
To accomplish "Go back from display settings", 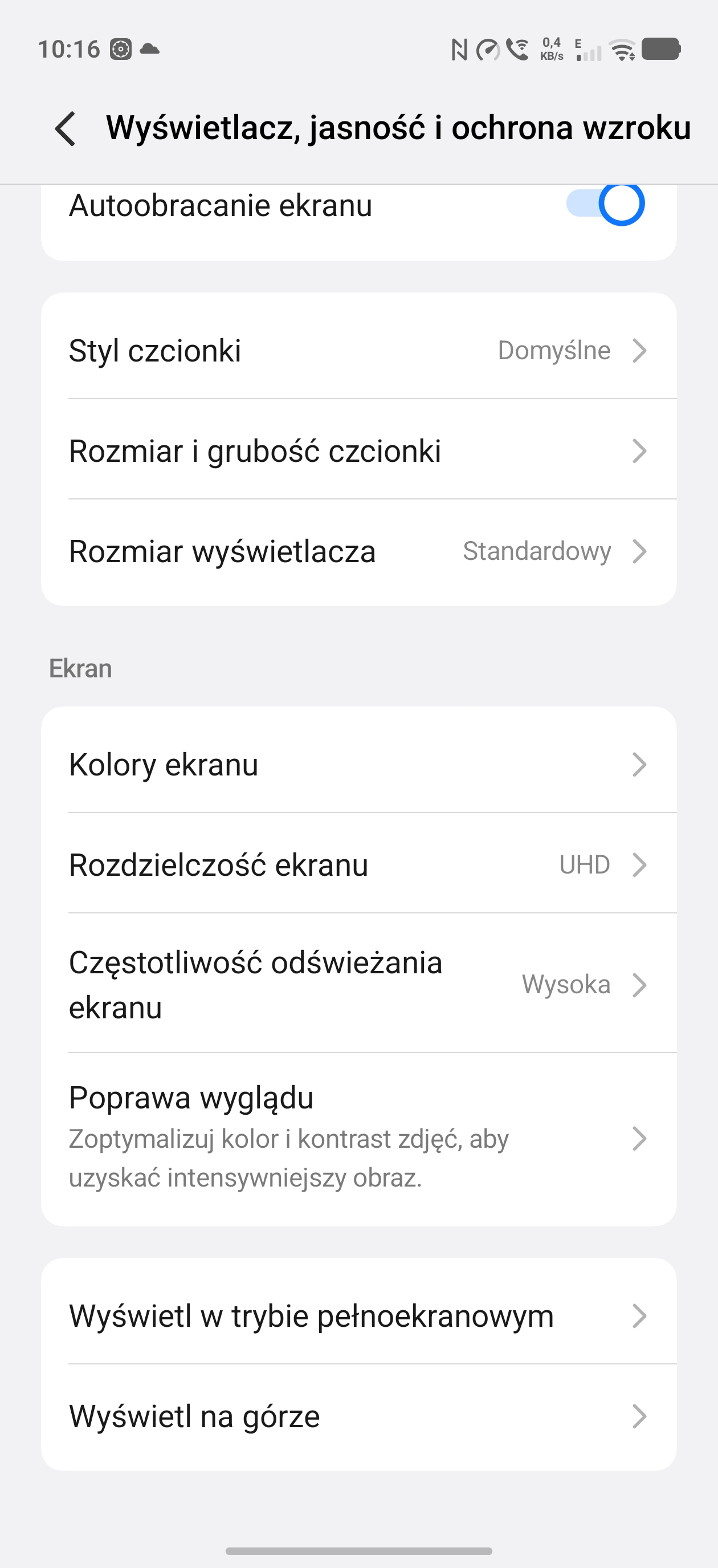I will (x=66, y=128).
